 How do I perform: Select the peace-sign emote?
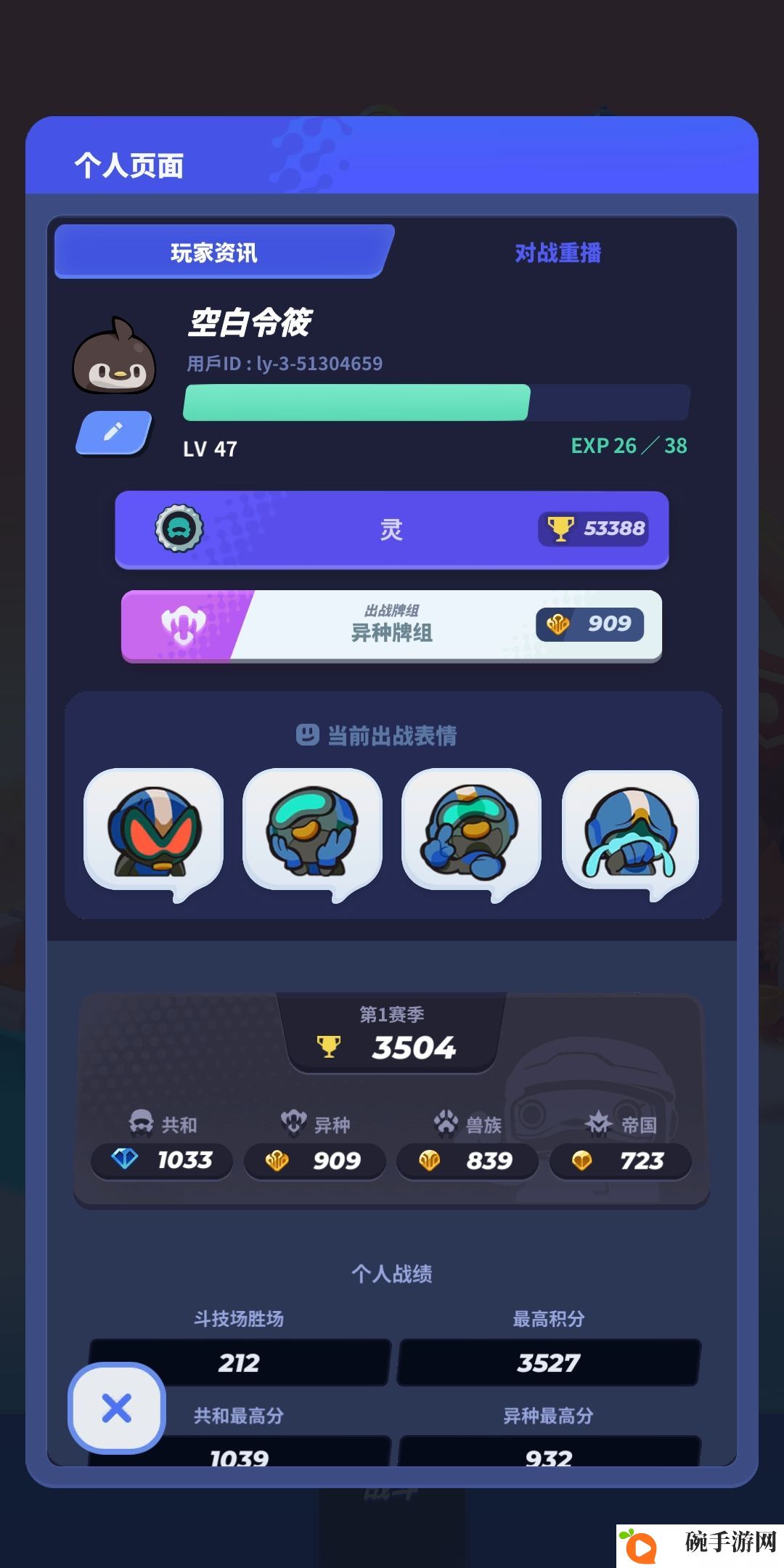coord(471,831)
